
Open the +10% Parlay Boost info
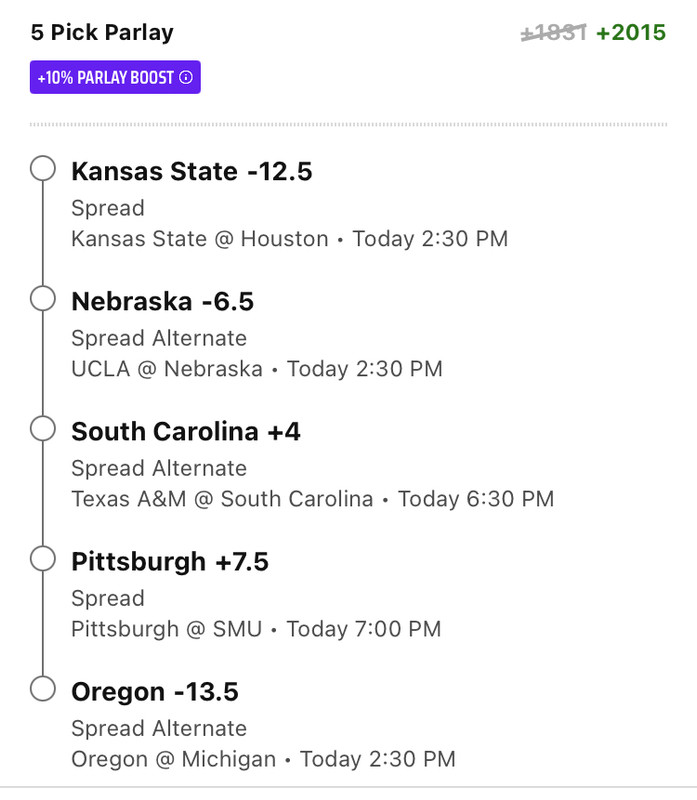point(185,78)
